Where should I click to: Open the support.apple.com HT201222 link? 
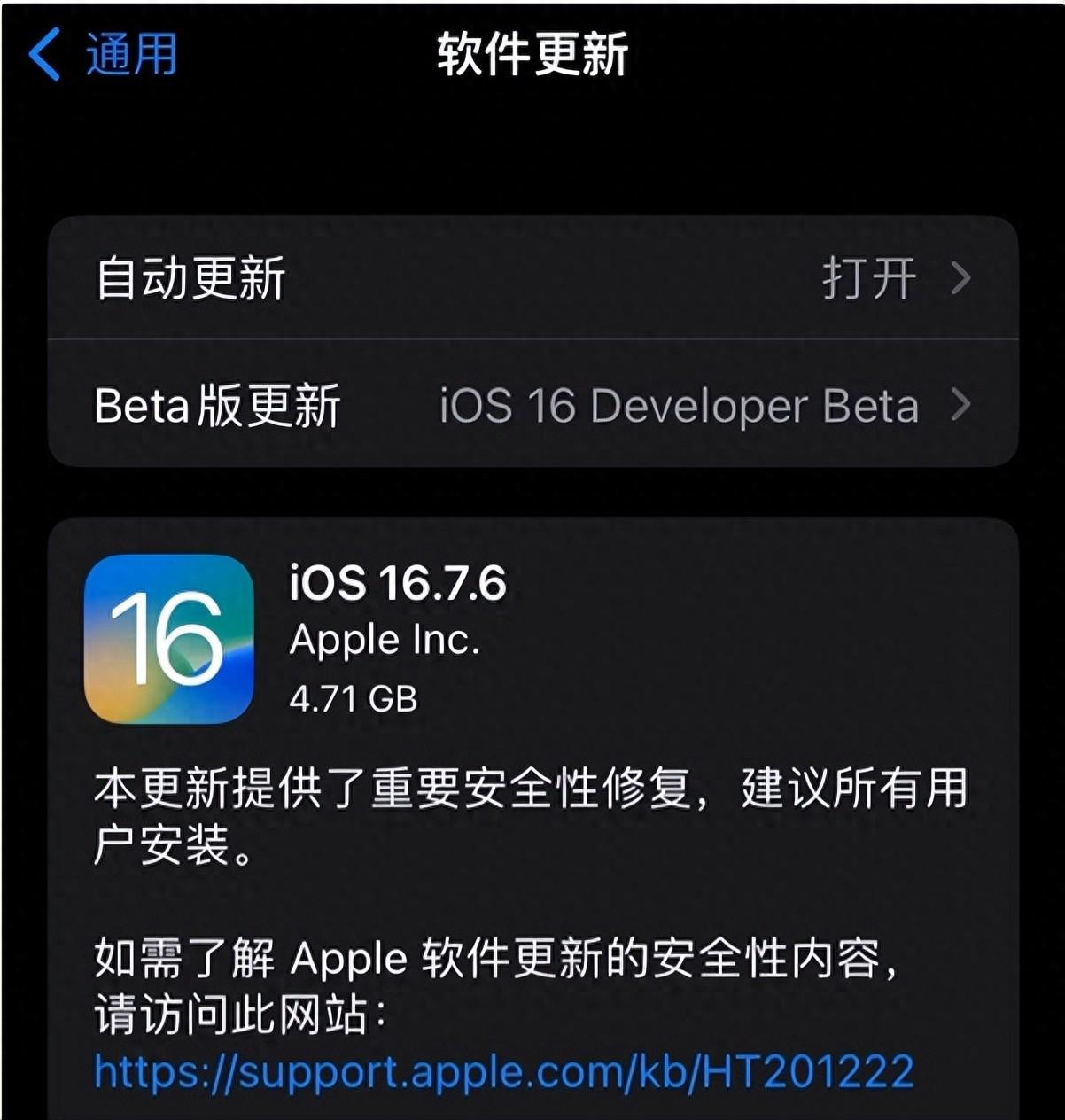pyautogui.click(x=503, y=1070)
